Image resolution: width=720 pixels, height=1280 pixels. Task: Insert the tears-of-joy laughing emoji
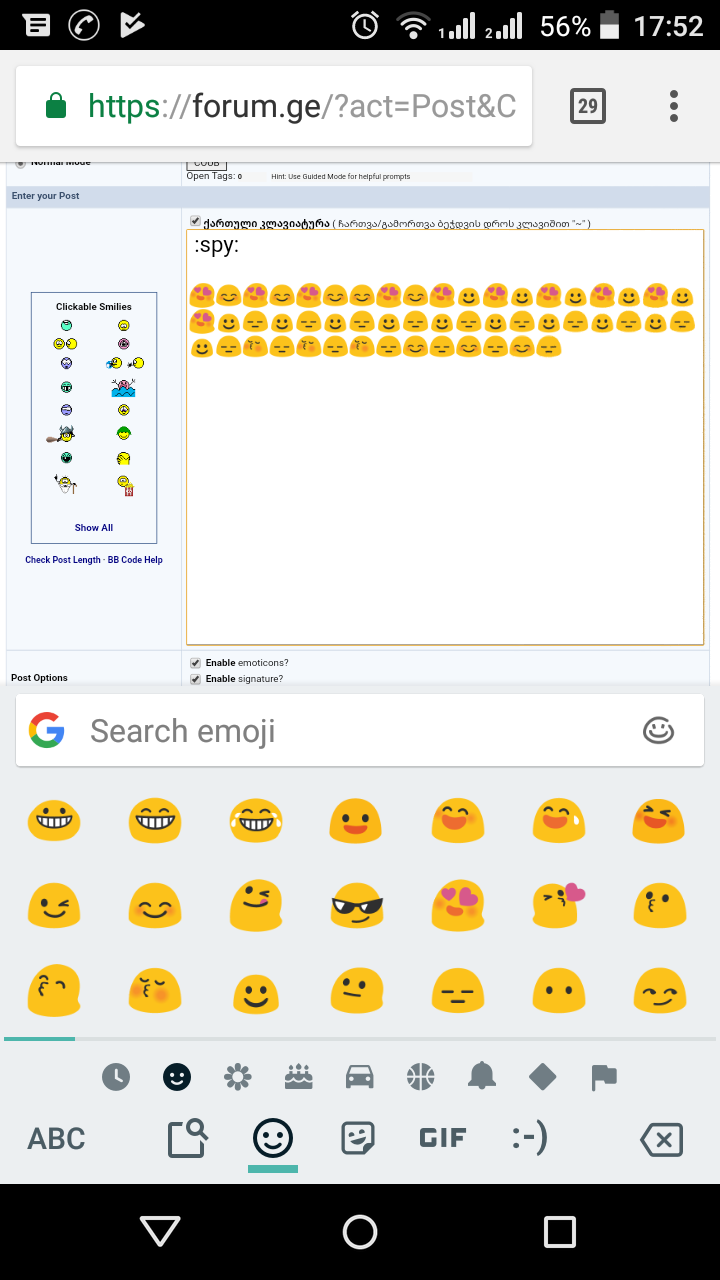click(x=255, y=821)
